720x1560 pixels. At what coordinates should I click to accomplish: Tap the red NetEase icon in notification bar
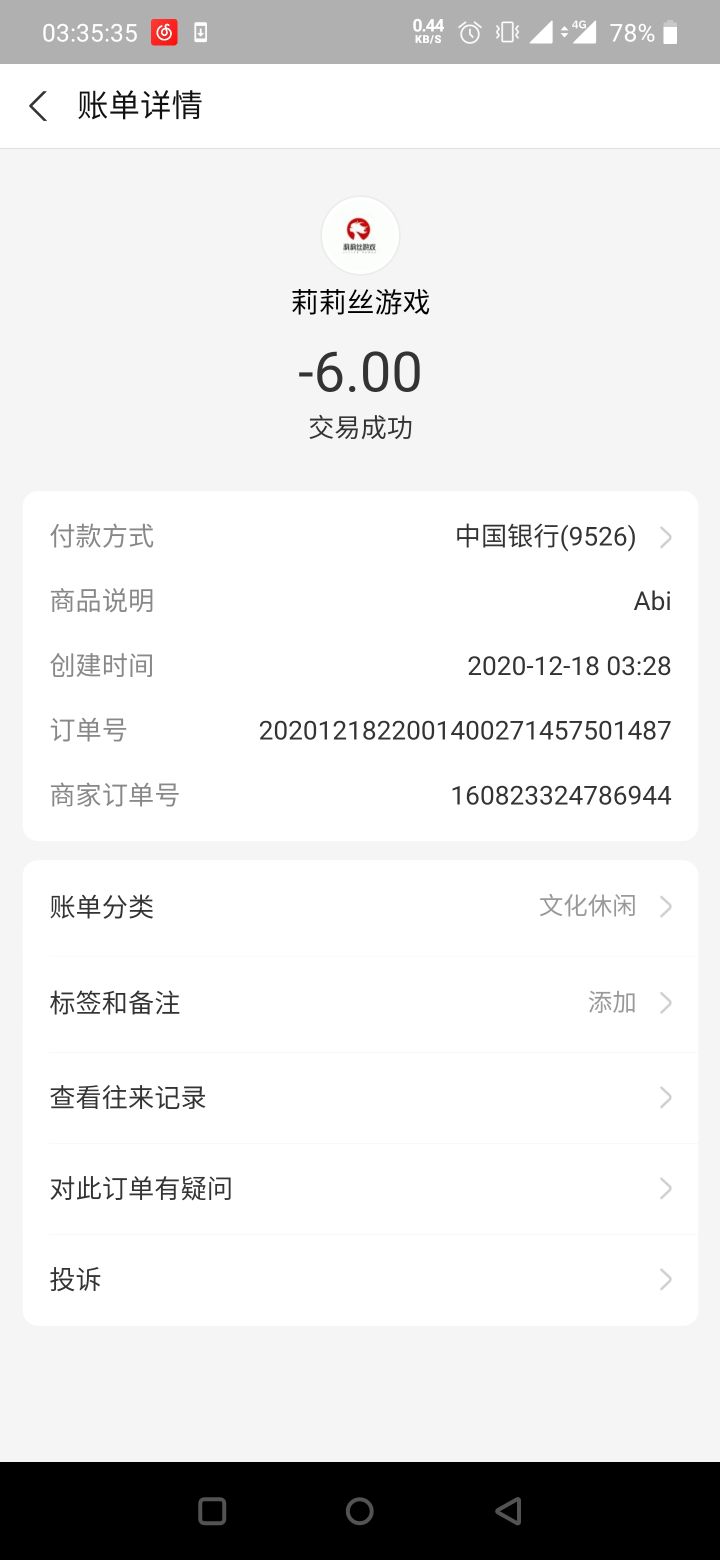[163, 31]
